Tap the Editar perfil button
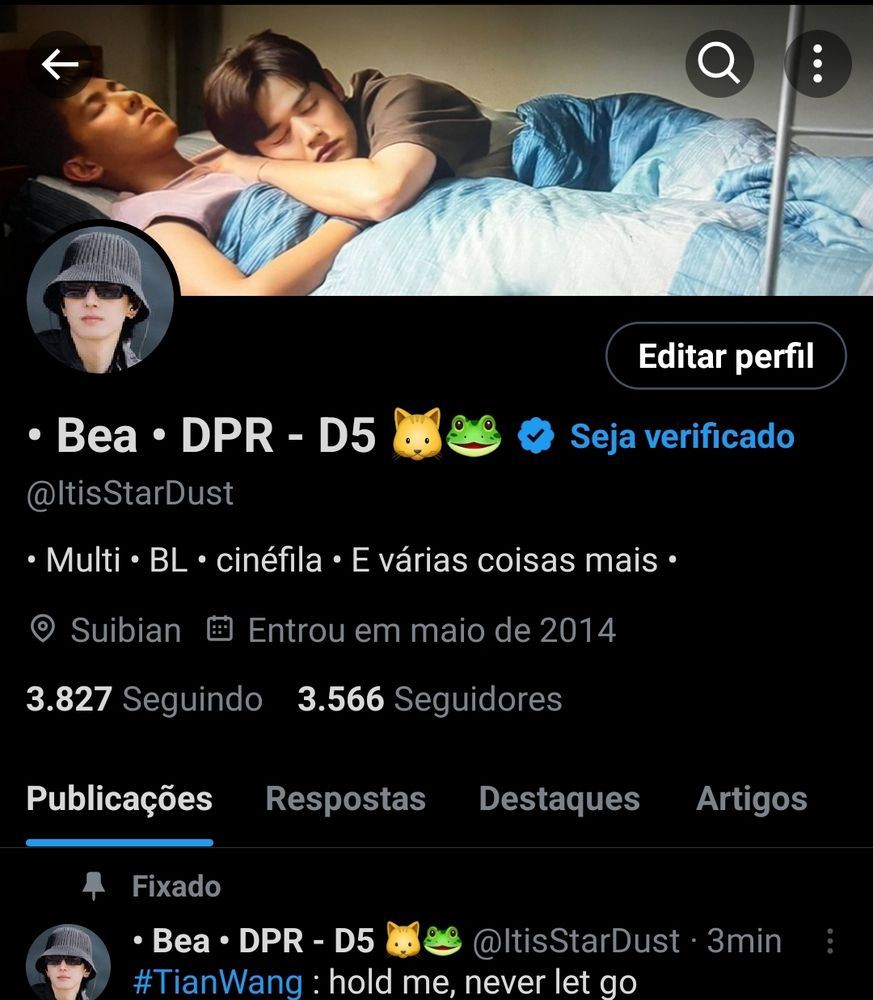 (x=725, y=356)
